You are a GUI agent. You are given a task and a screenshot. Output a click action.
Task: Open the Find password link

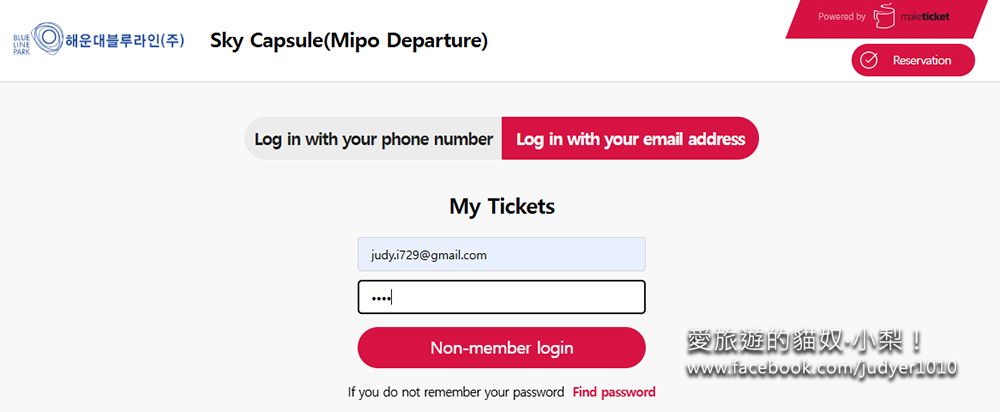point(613,392)
